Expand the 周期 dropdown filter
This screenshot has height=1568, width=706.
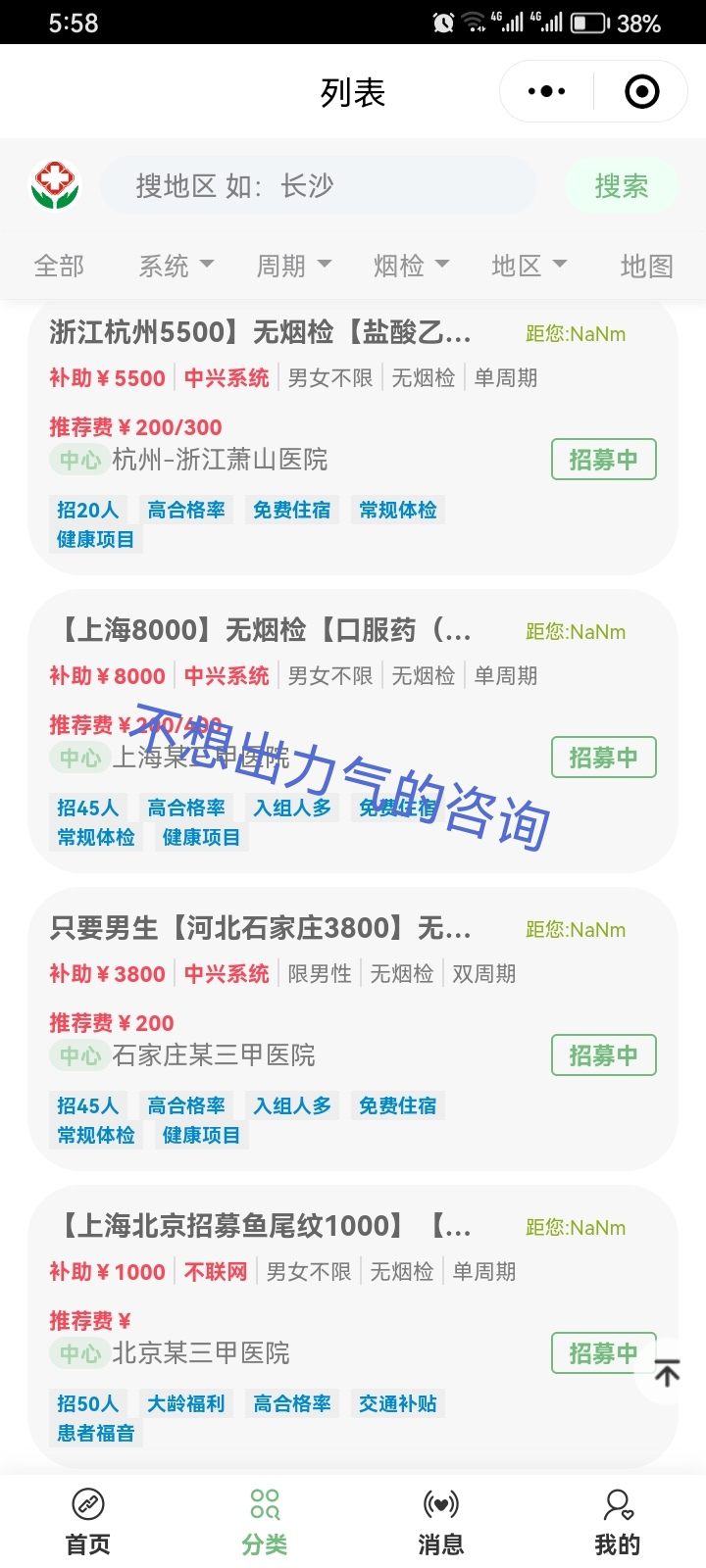(293, 266)
